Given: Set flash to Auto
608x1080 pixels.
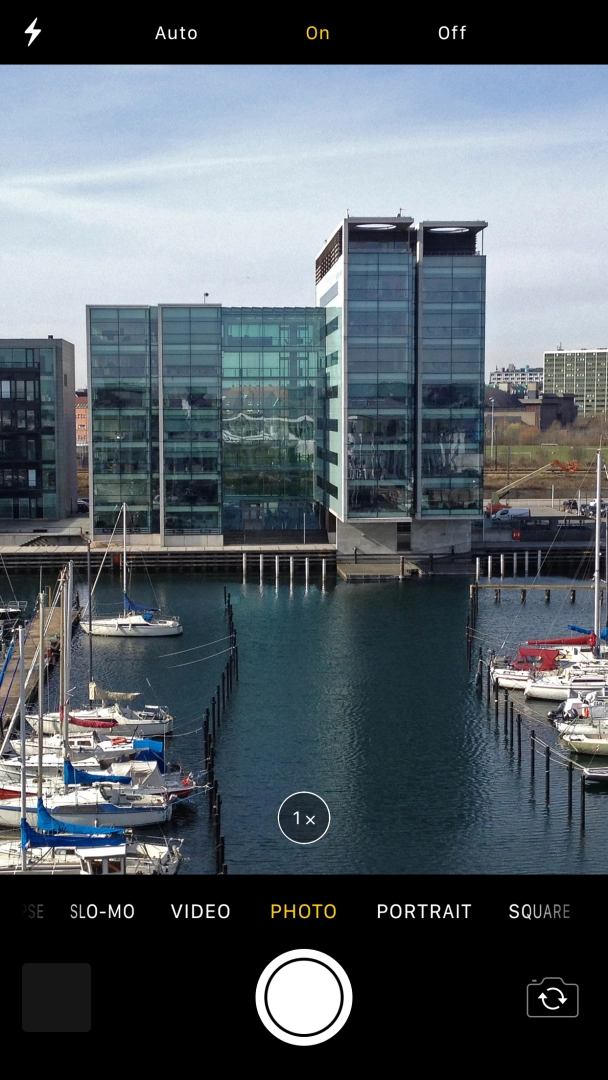Looking at the screenshot, I should coord(176,33).
